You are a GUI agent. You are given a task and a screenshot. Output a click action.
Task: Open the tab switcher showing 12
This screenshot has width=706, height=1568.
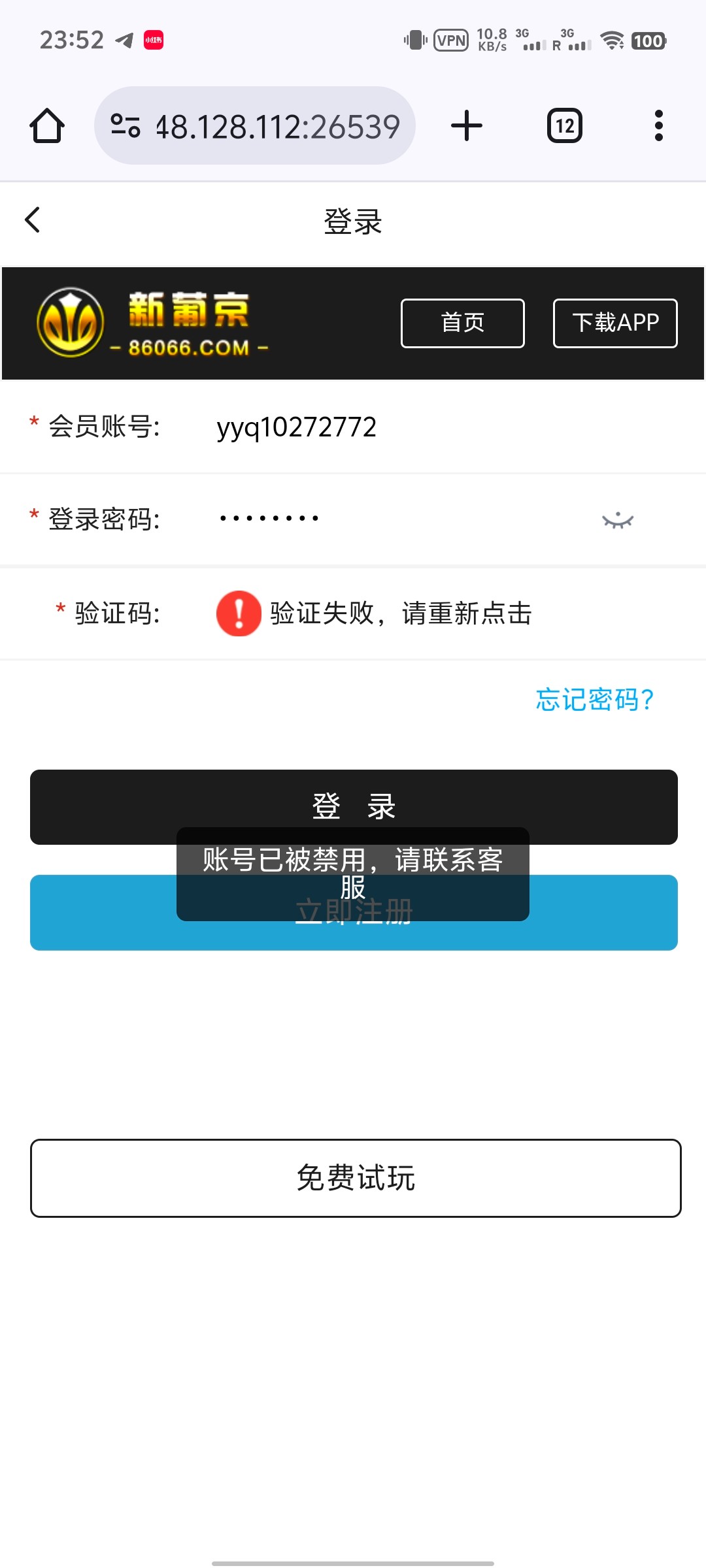[x=564, y=125]
